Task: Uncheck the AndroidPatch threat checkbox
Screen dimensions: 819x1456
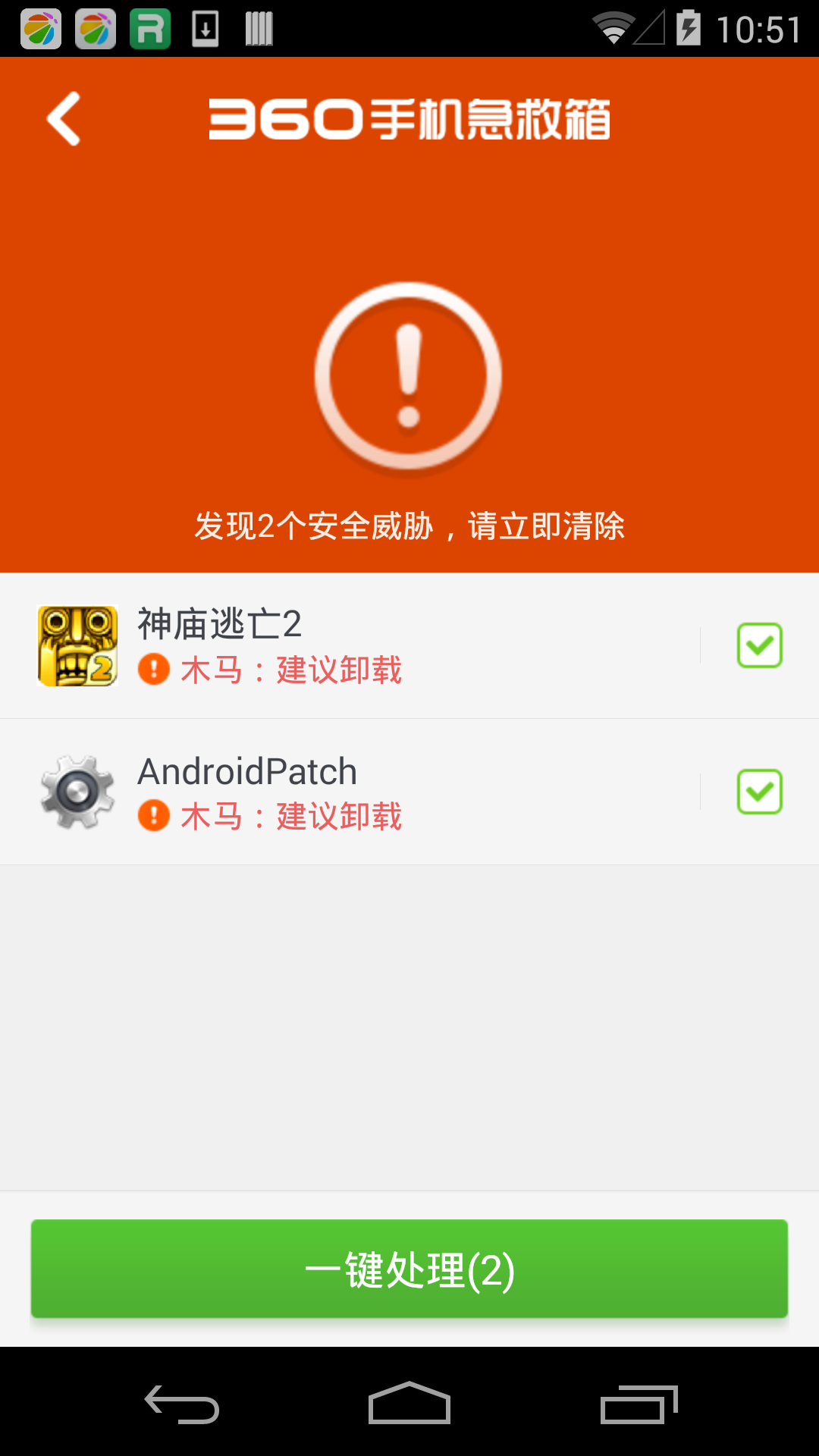Action: [759, 792]
